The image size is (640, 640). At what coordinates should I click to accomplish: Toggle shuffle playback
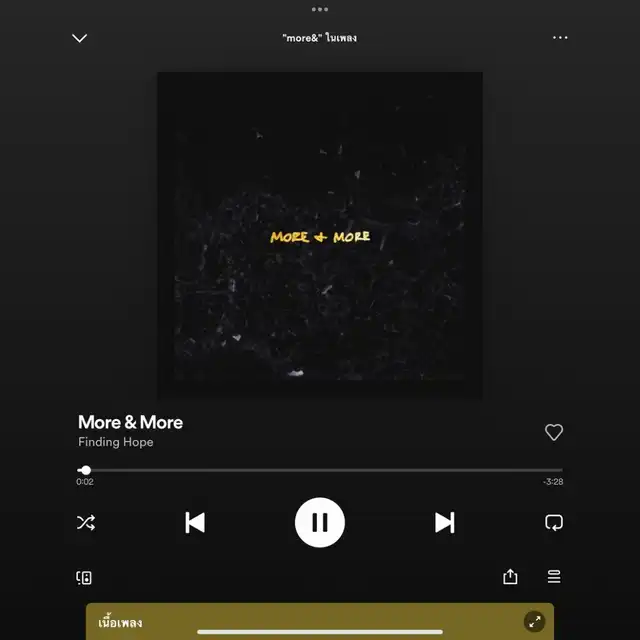click(x=86, y=522)
